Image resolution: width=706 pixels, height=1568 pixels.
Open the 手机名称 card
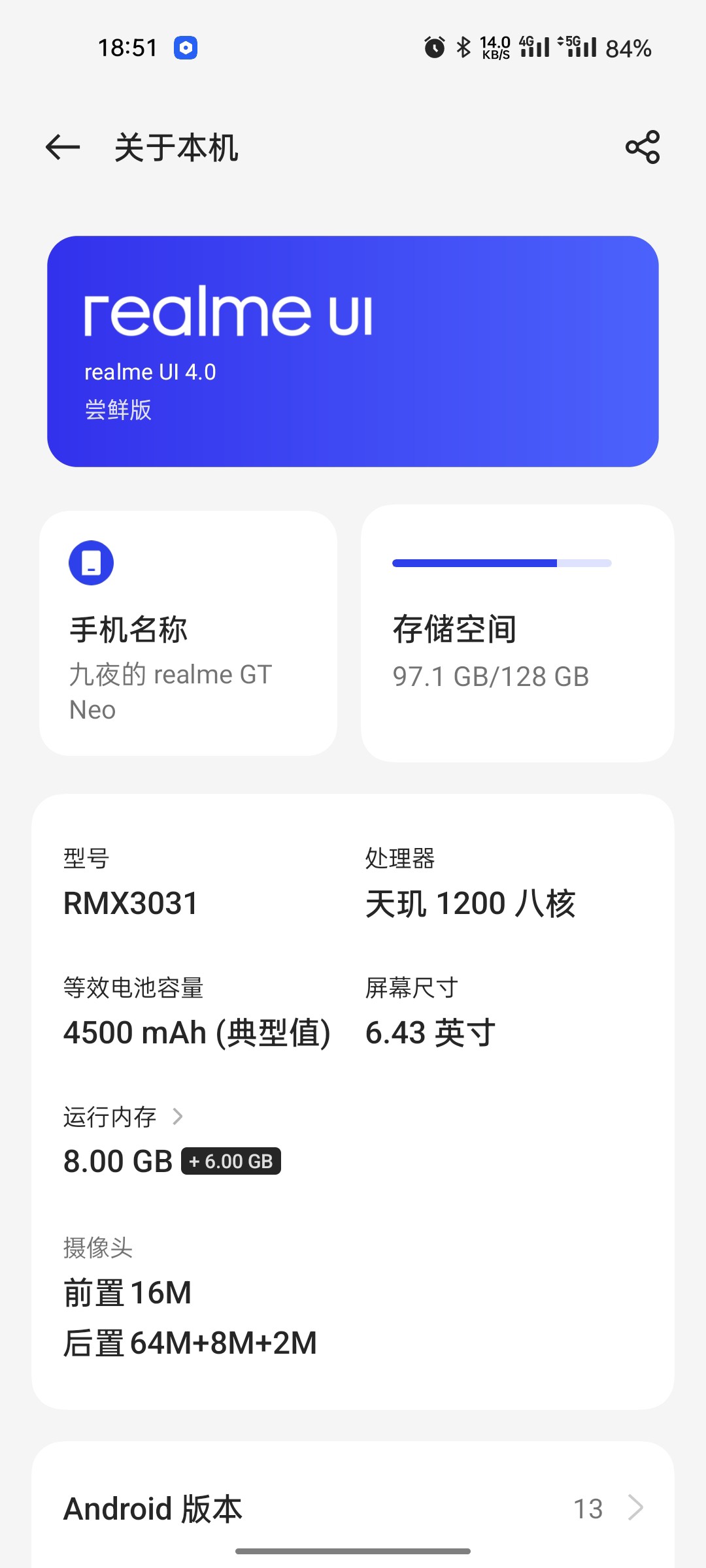point(188,634)
